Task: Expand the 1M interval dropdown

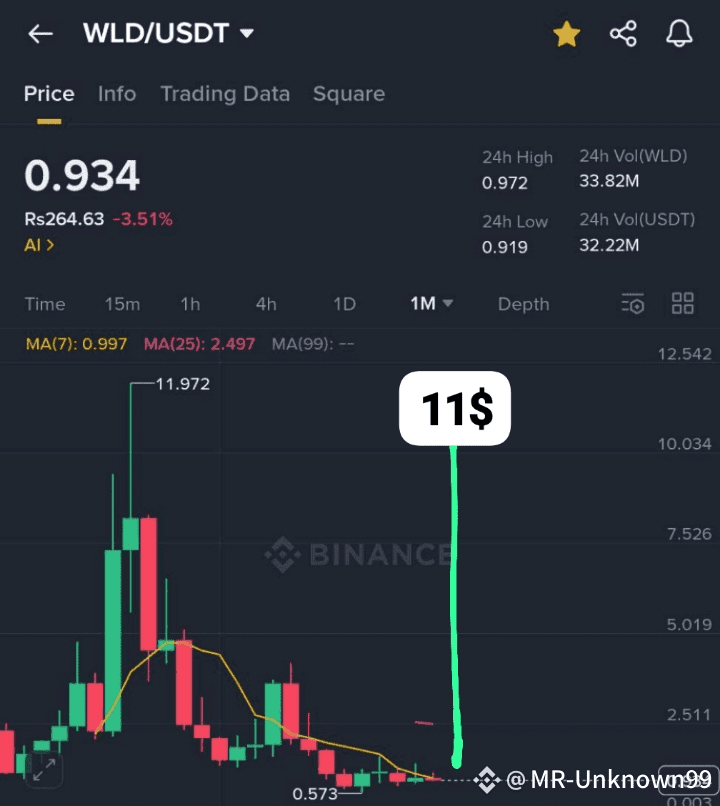Action: (x=431, y=304)
